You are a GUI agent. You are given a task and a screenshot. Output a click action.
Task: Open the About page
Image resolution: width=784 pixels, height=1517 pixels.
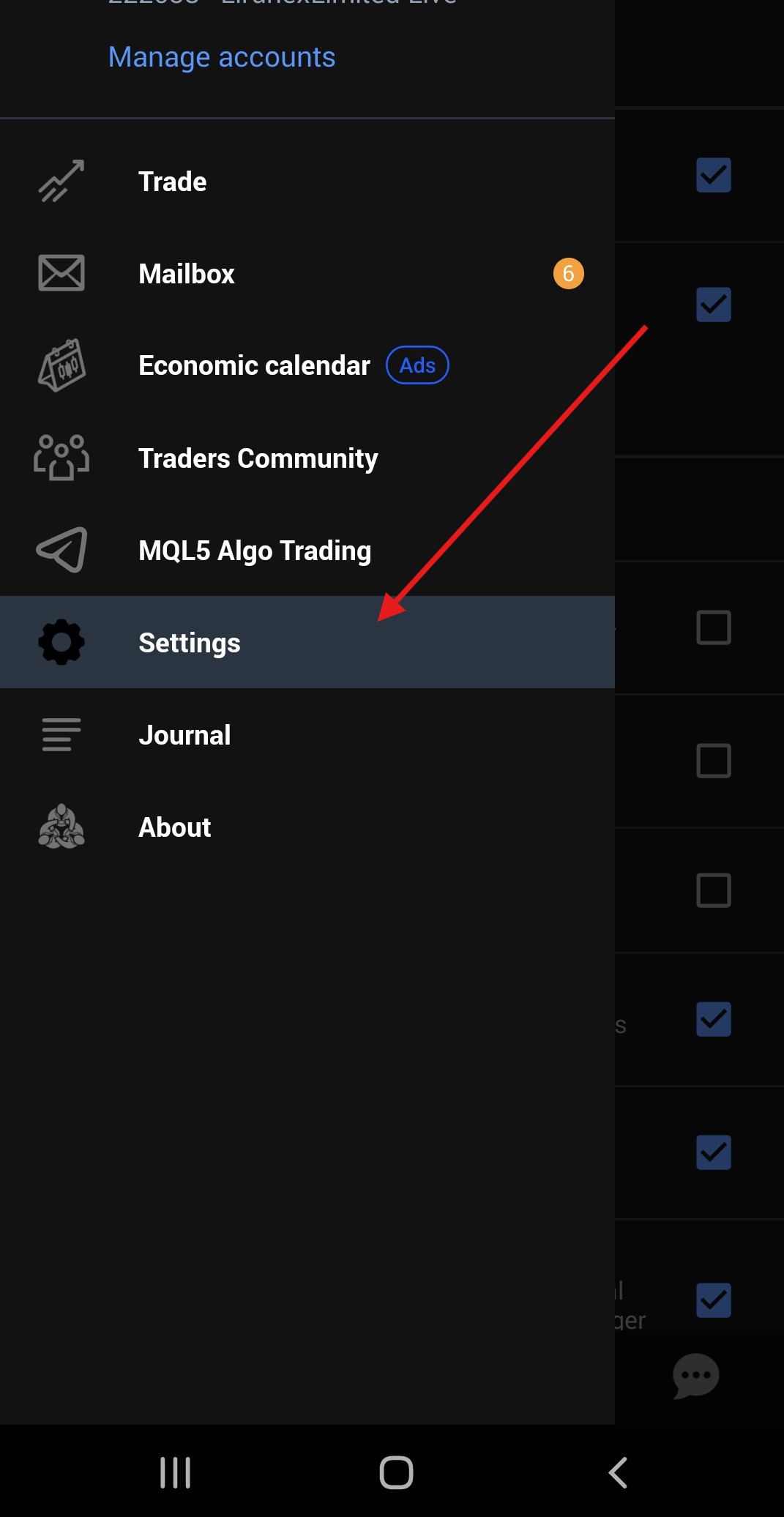pyautogui.click(x=307, y=827)
